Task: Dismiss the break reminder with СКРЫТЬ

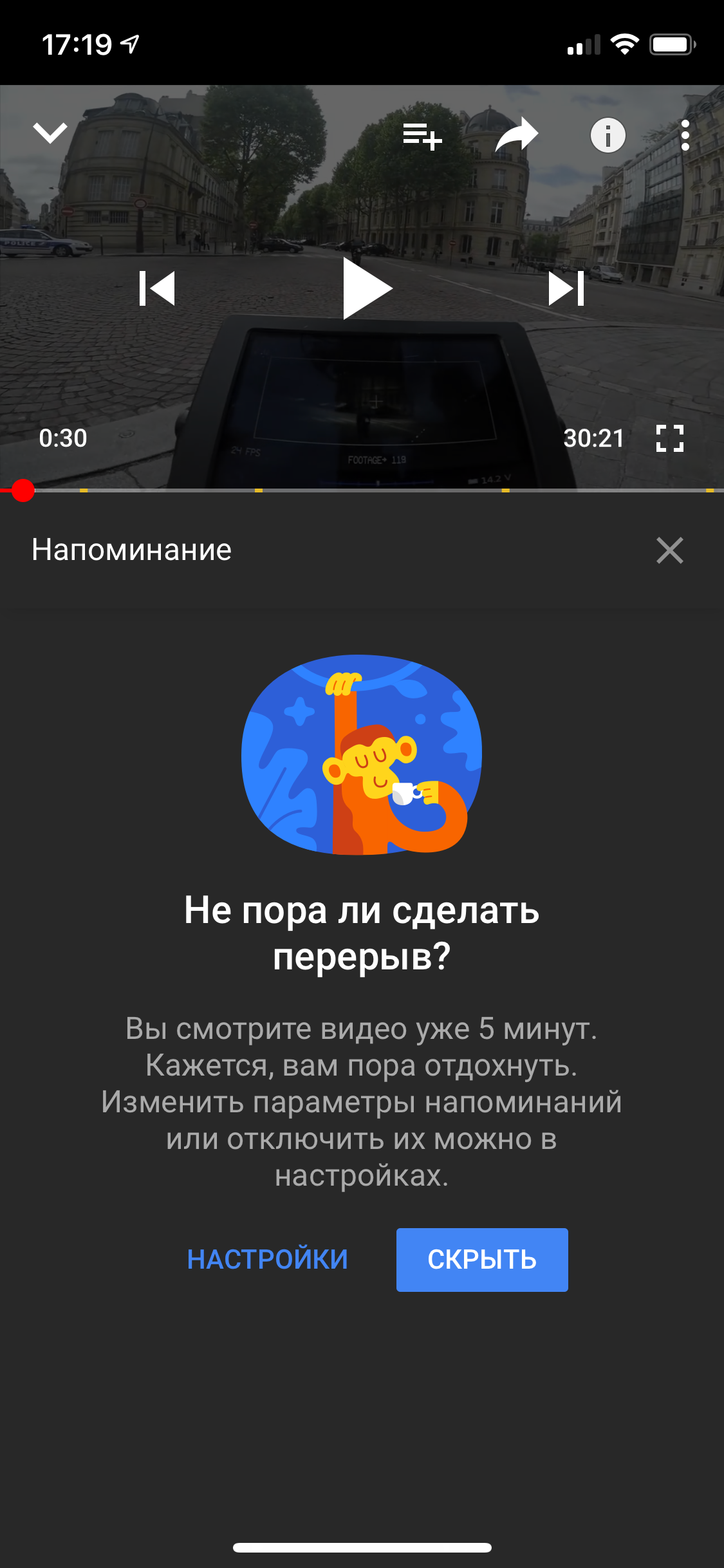Action: tap(482, 1260)
